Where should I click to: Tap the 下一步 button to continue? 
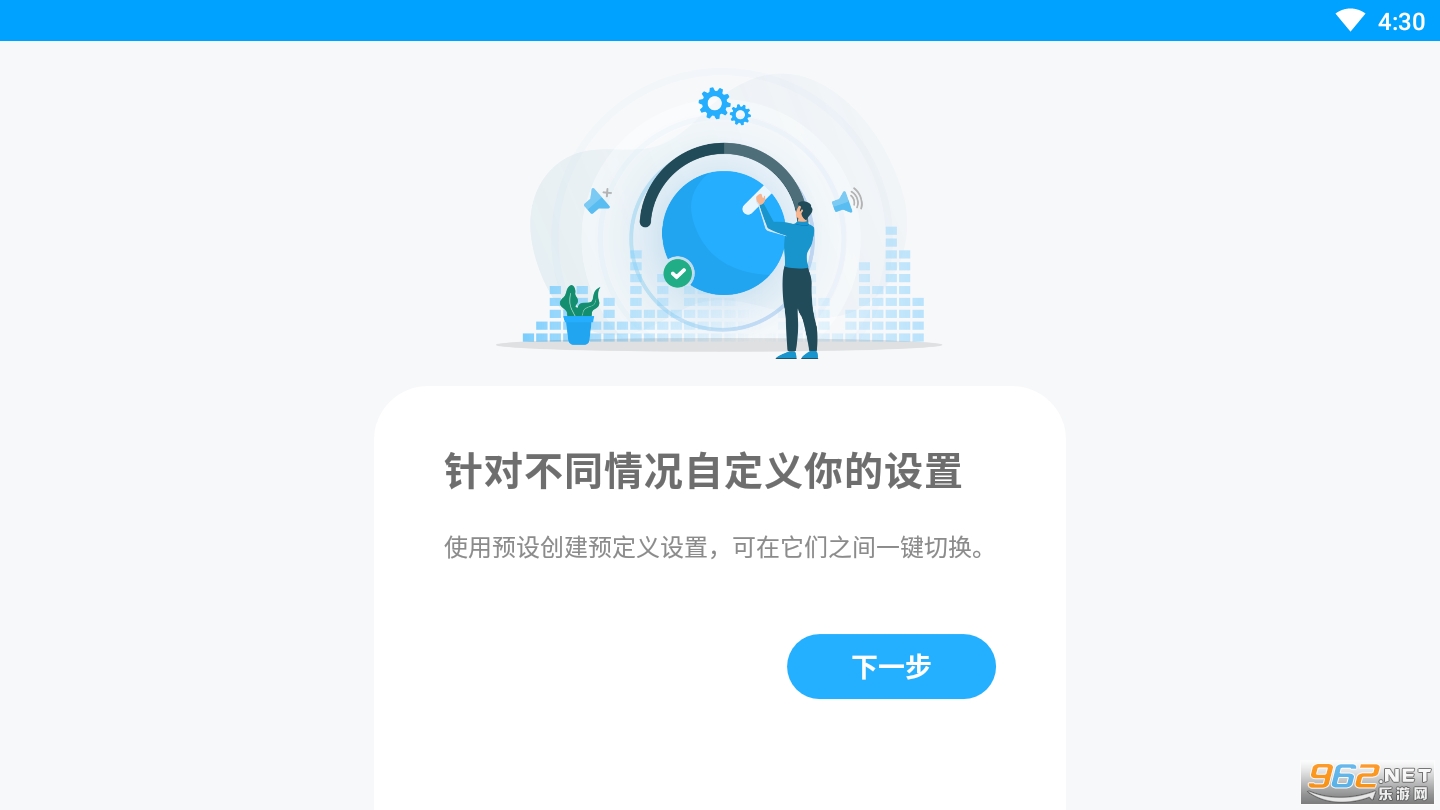pos(891,666)
